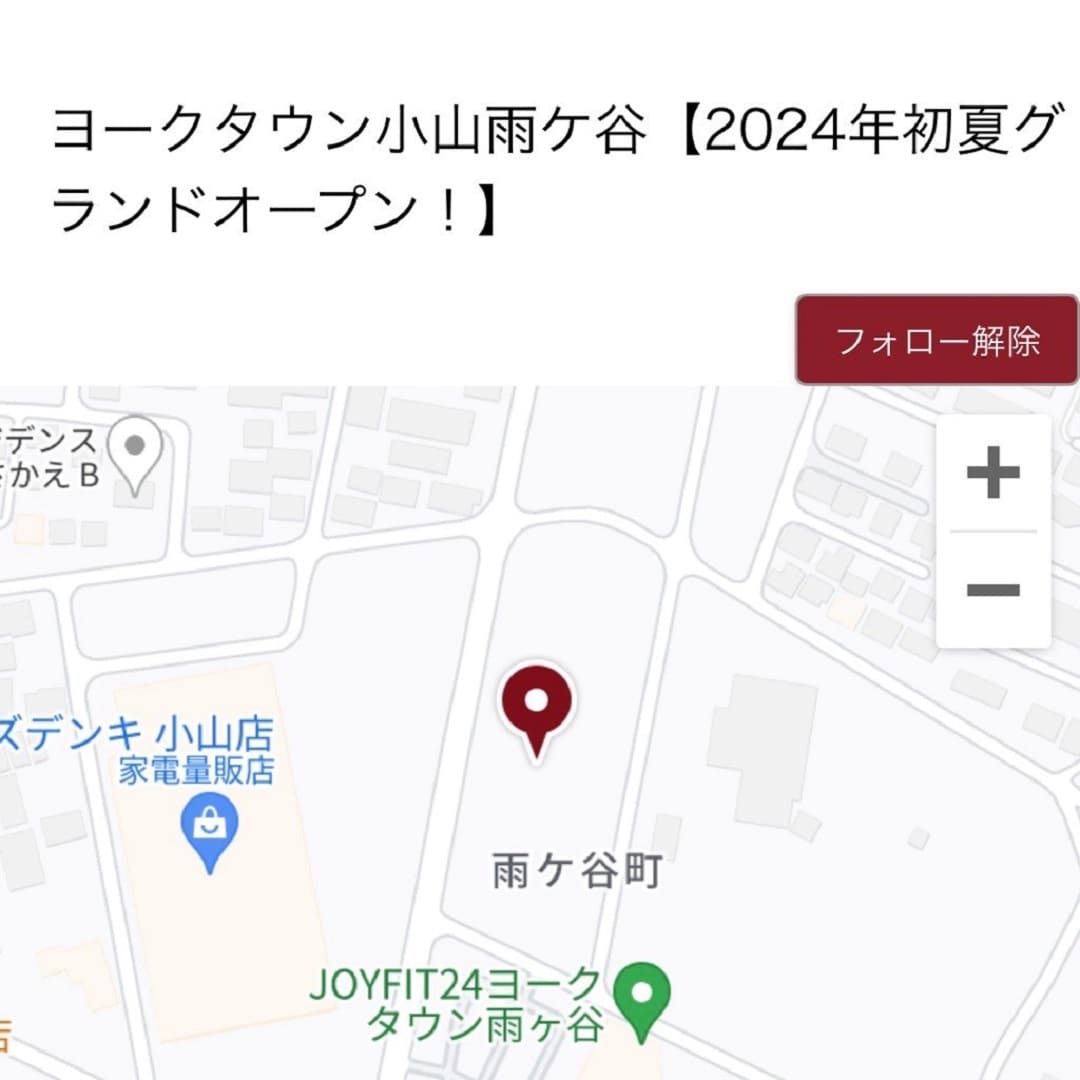Zoom in the map with plus button
This screenshot has height=1080, width=1080.
[x=993, y=474]
